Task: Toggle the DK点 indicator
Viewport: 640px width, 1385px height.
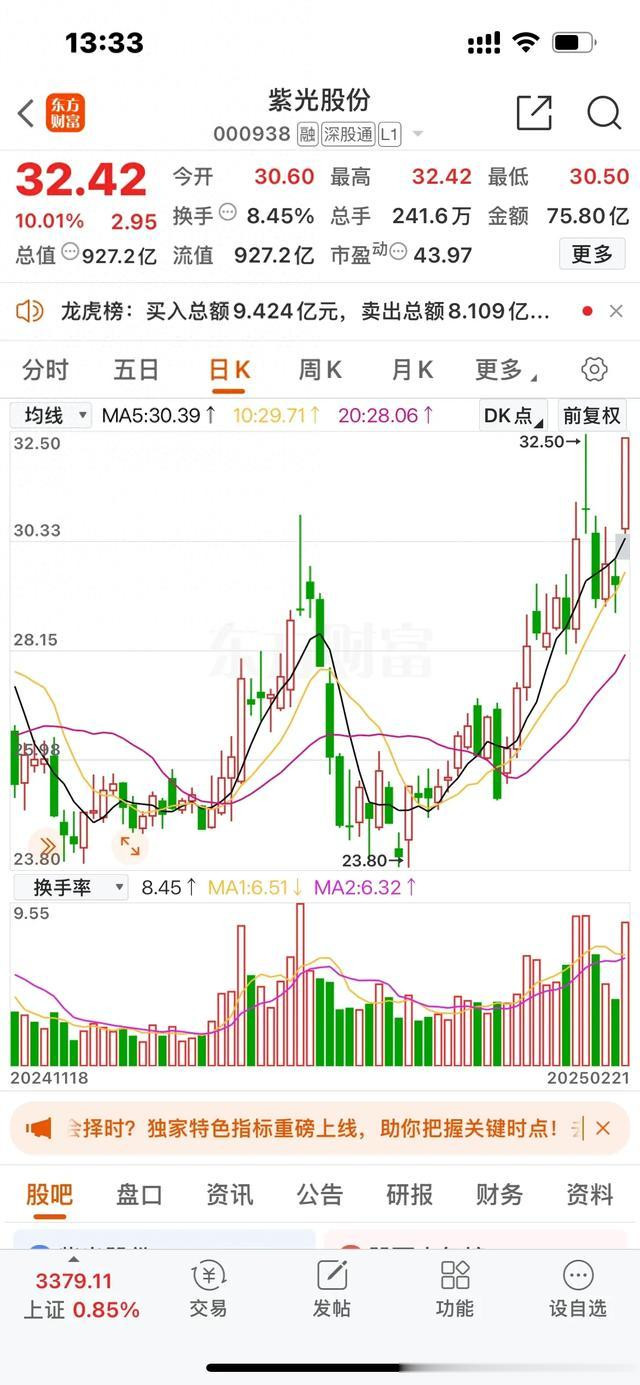Action: coord(514,415)
